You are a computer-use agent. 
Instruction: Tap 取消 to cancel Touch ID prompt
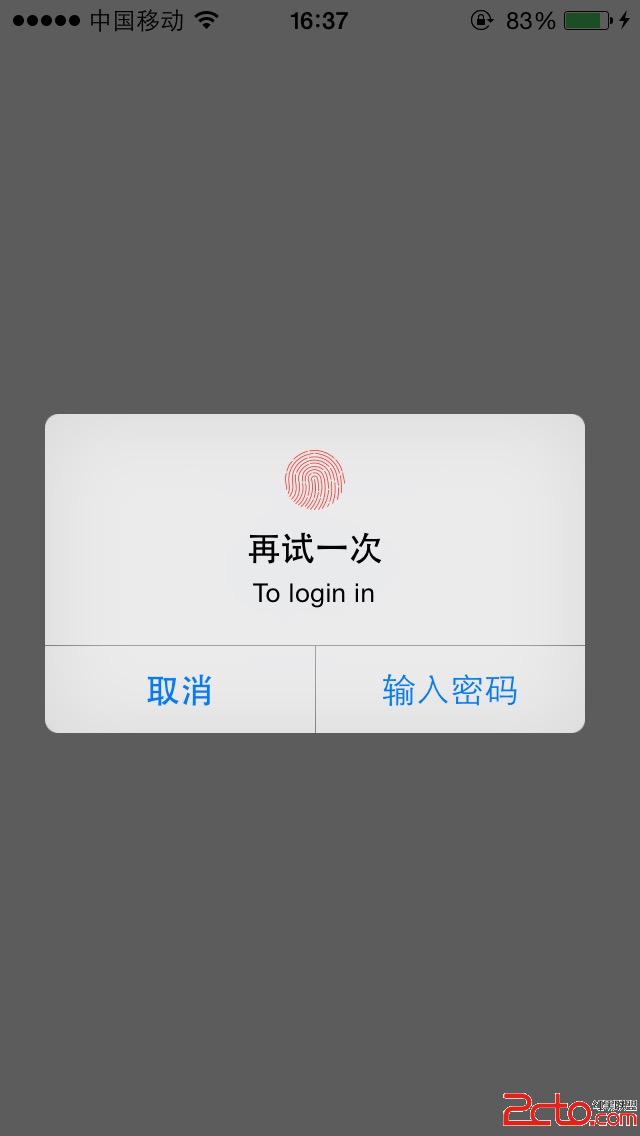pos(180,690)
